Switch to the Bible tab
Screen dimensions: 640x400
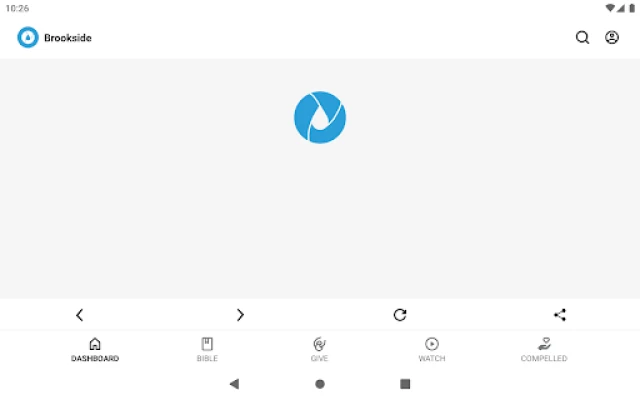pos(207,349)
